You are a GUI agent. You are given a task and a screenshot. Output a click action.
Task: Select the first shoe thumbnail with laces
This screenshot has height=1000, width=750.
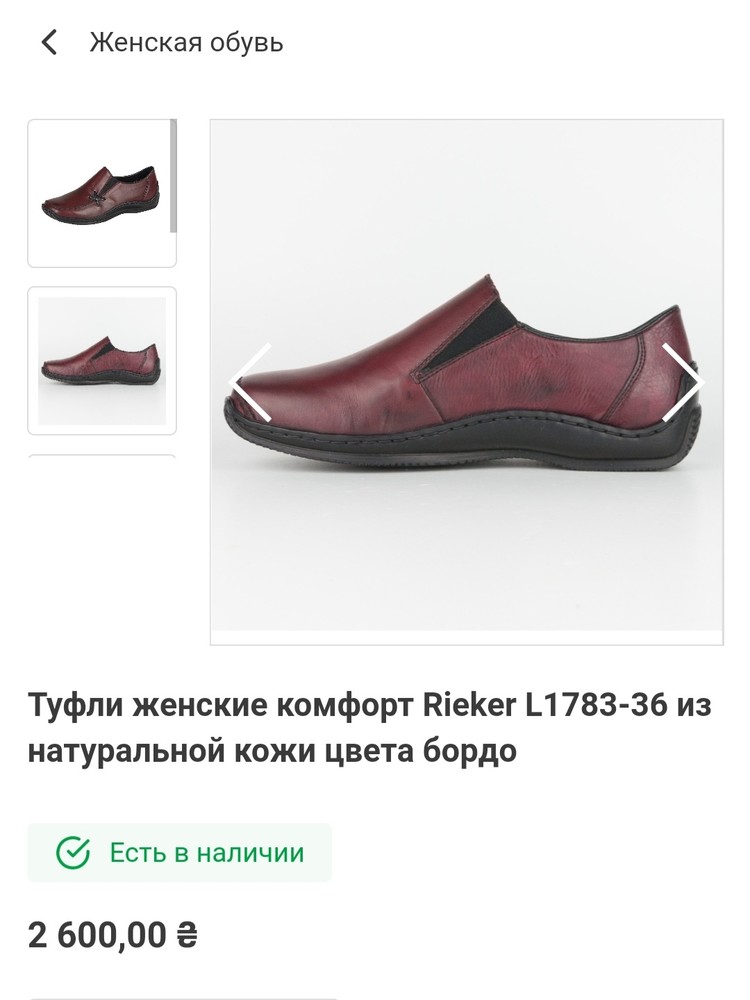(101, 193)
